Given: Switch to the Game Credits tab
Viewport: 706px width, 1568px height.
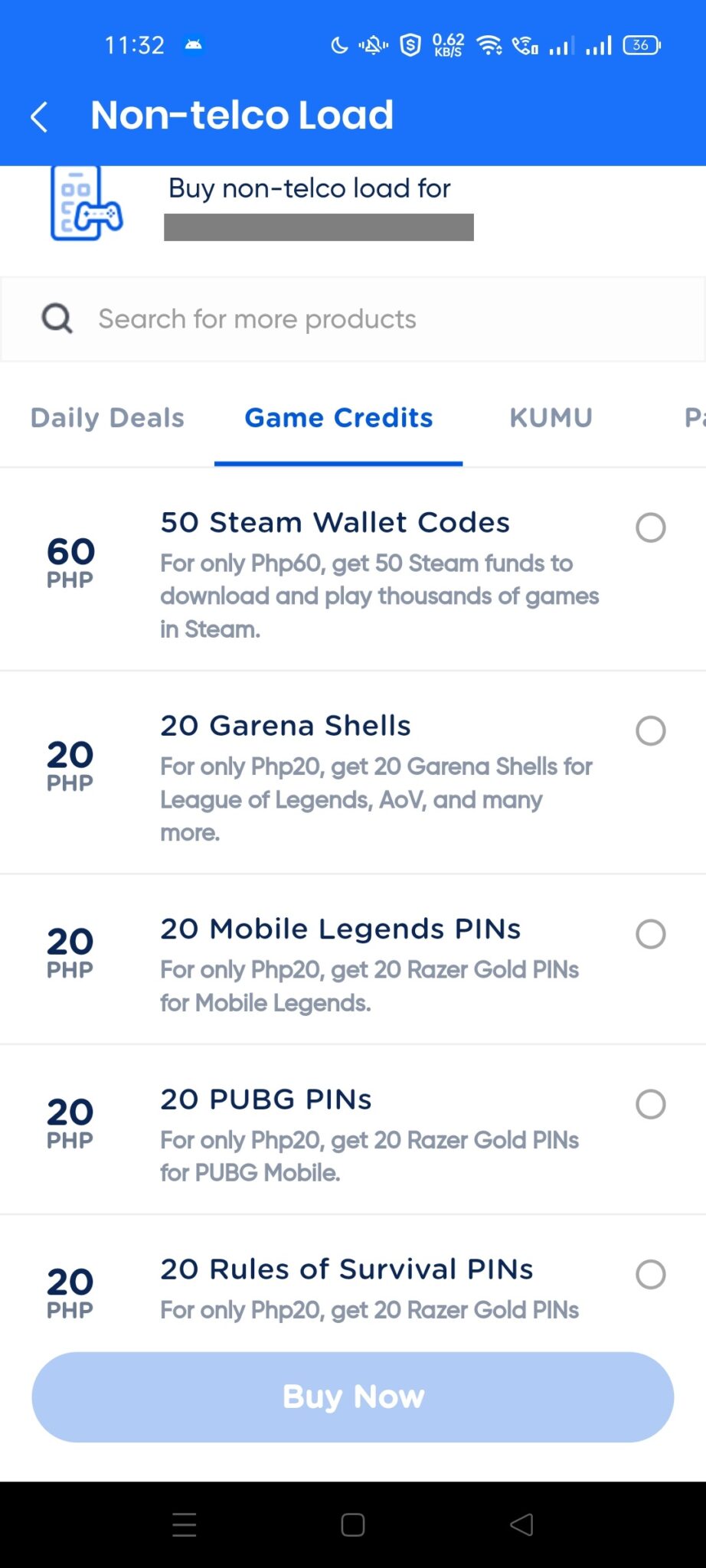Looking at the screenshot, I should click(x=338, y=417).
